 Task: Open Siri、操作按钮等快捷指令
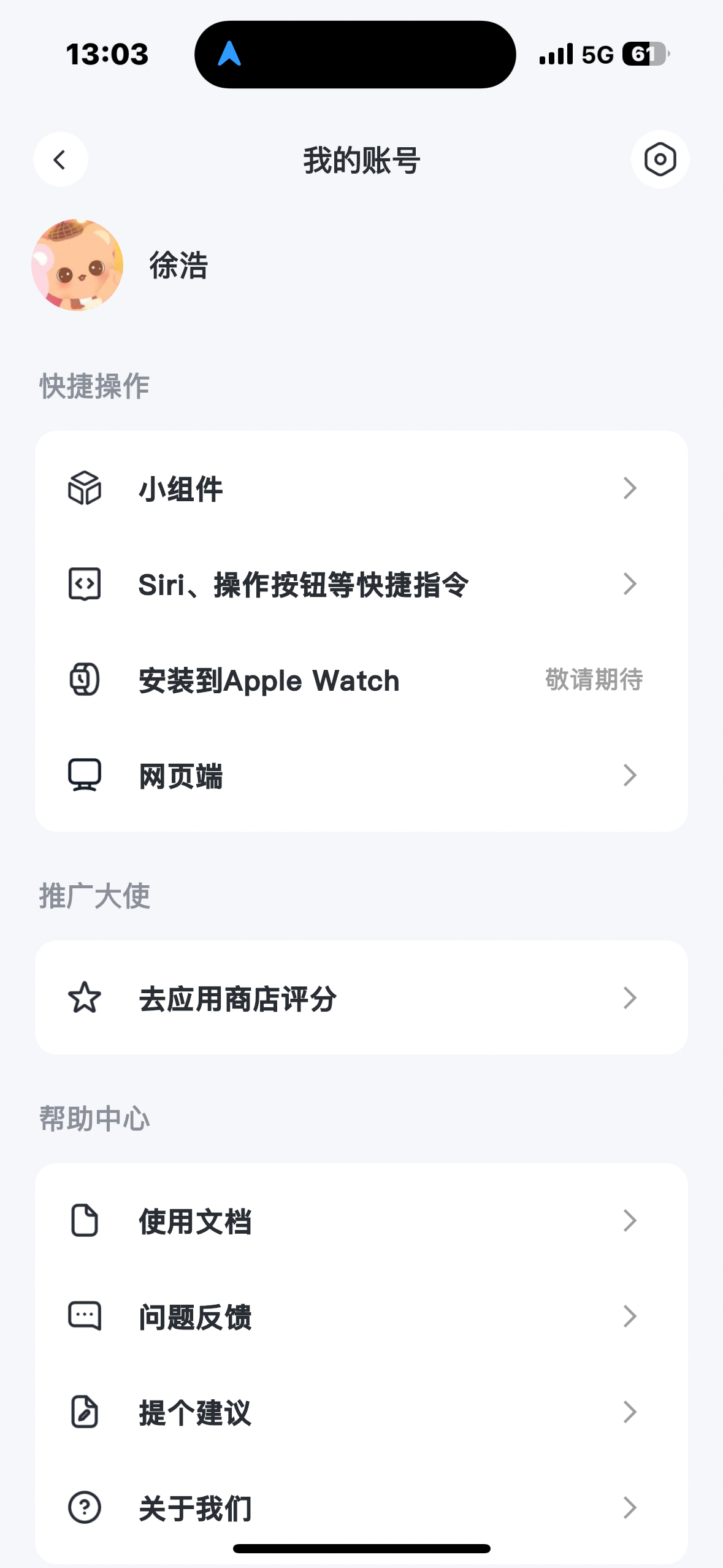[361, 584]
